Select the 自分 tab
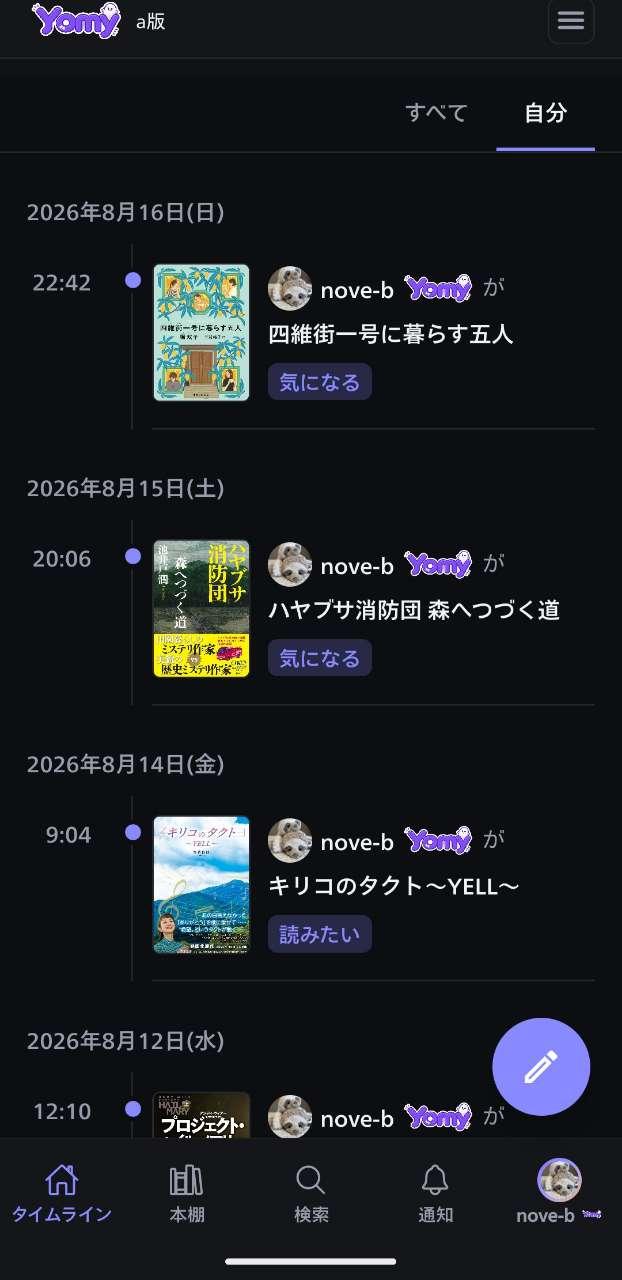The image size is (622, 1280). [545, 113]
